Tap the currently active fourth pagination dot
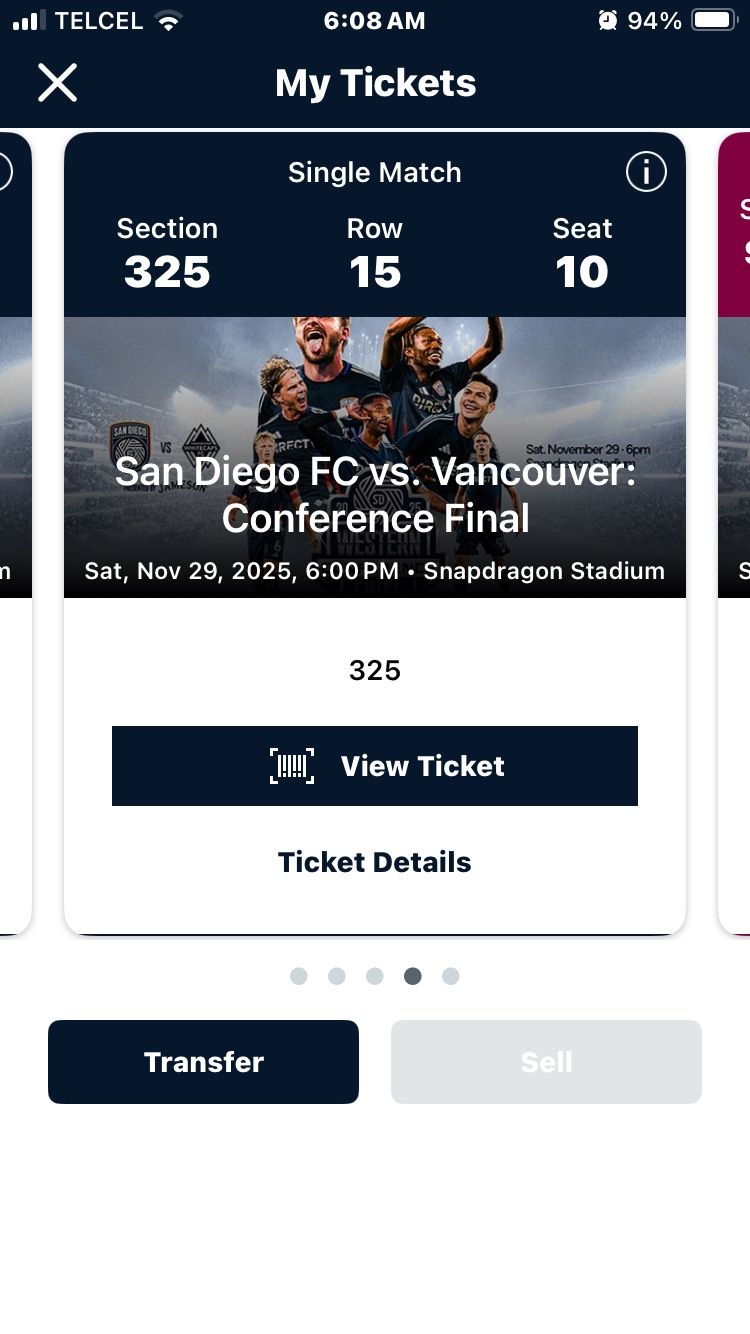The height and width of the screenshot is (1334, 750). (412, 976)
